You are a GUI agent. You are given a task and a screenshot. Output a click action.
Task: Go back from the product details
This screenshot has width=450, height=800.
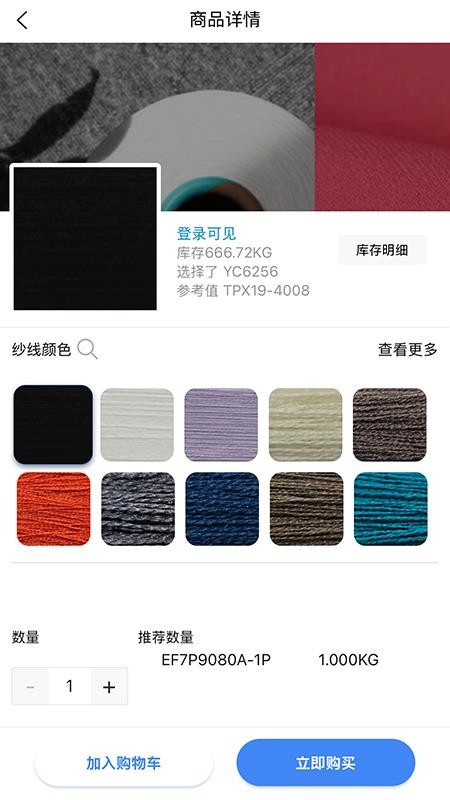point(22,20)
